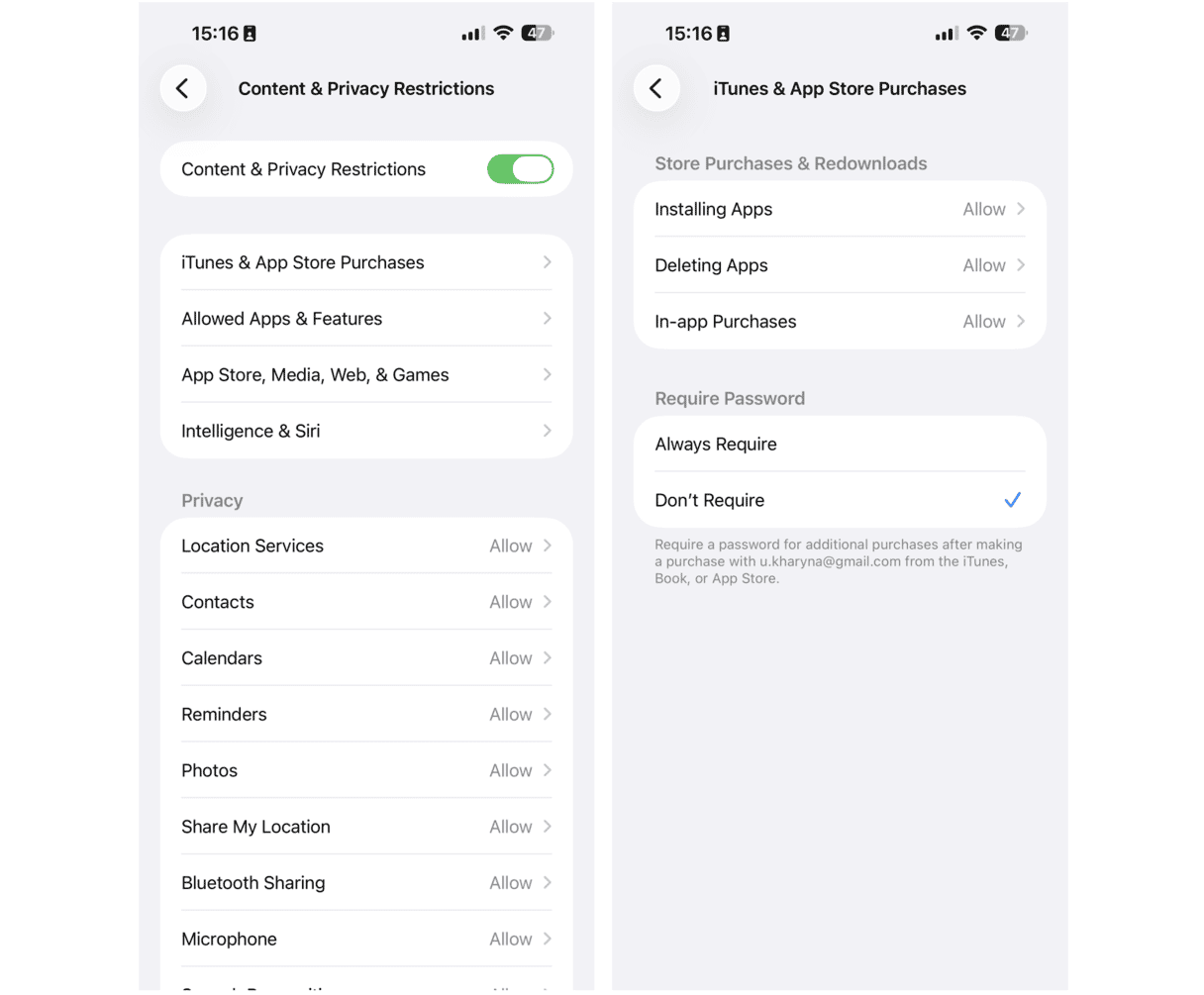Go back from iTunes & App Store Purchases screen
Screen dimensions: 1204x995
click(655, 88)
